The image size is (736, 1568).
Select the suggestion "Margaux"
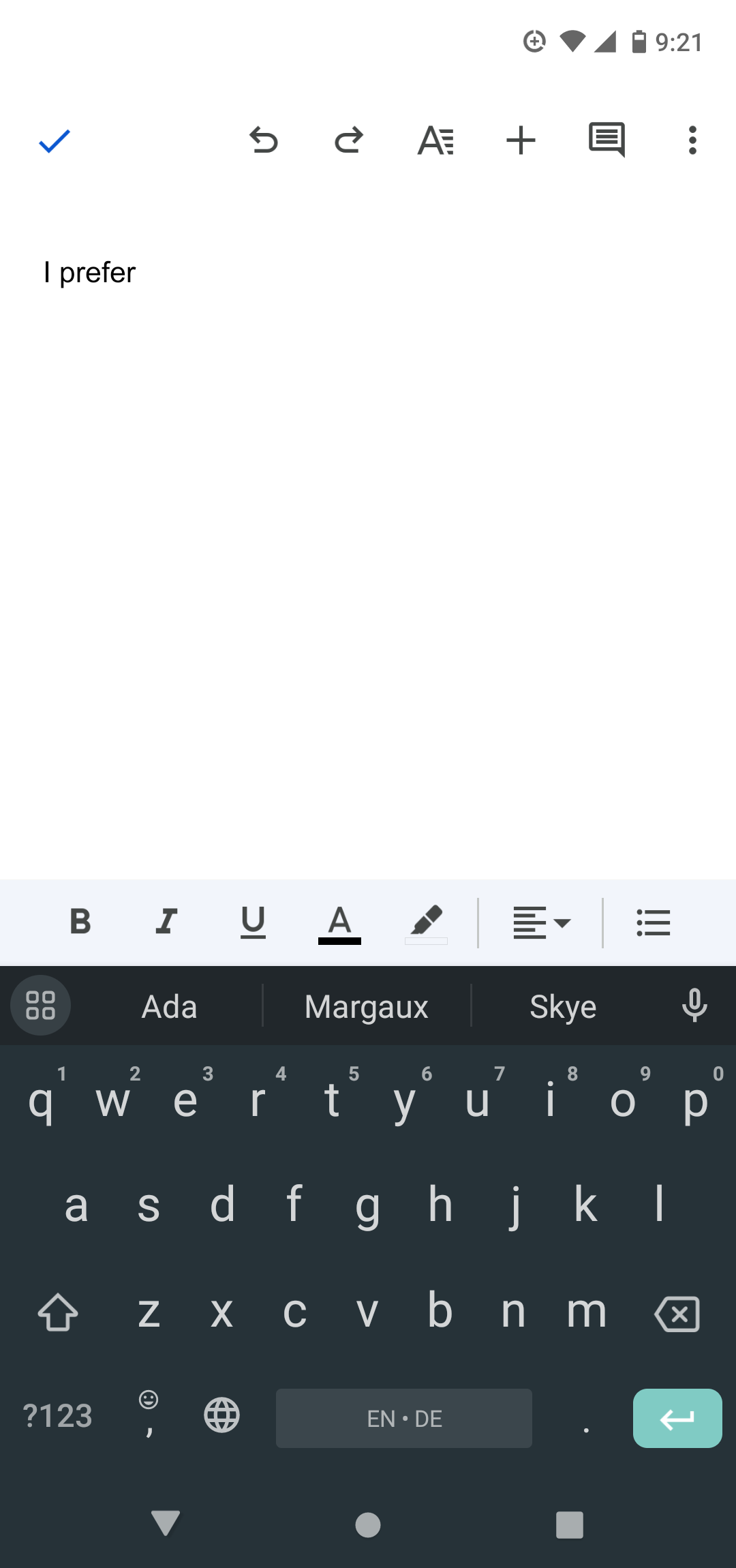[x=367, y=1006]
